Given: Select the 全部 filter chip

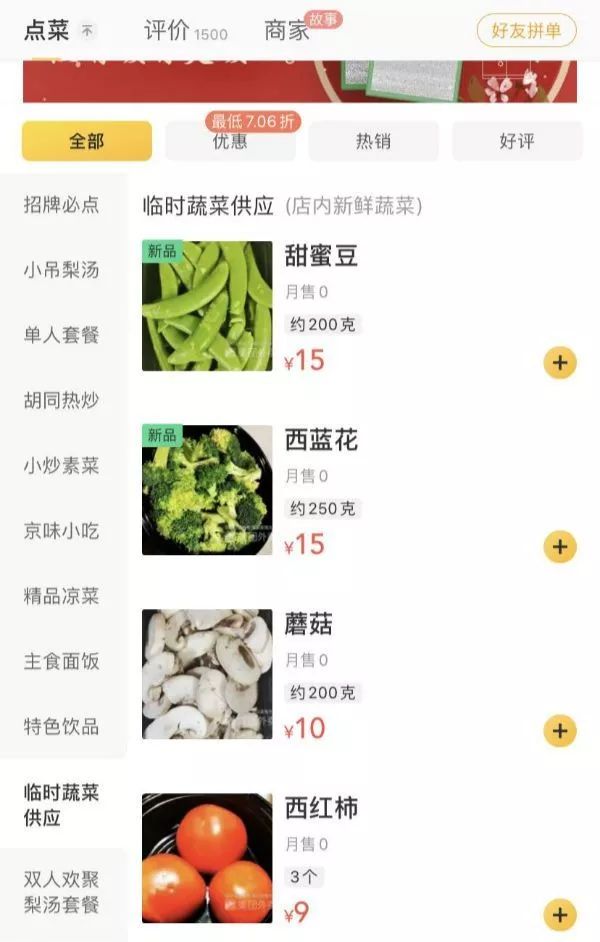Looking at the screenshot, I should point(87,141).
